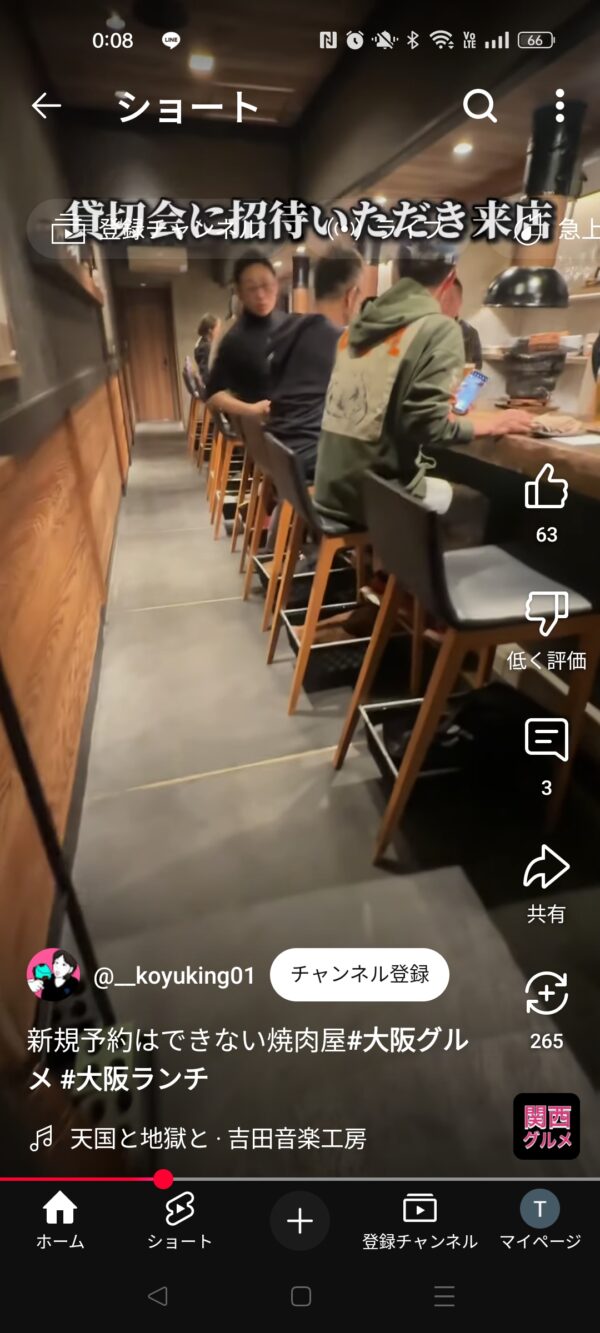Tap the remix icon
The width and height of the screenshot is (600, 1333).
pyautogui.click(x=546, y=994)
